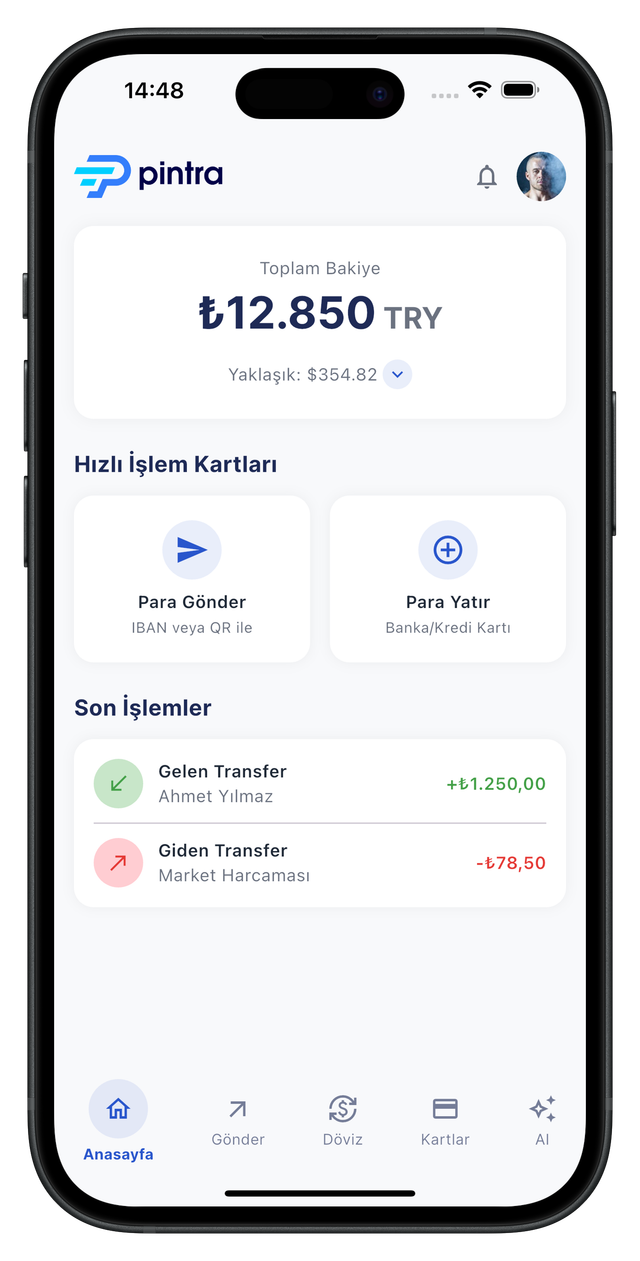Switch to the Gönder tab
Viewport: 640px width, 1261px height.
[238, 1121]
